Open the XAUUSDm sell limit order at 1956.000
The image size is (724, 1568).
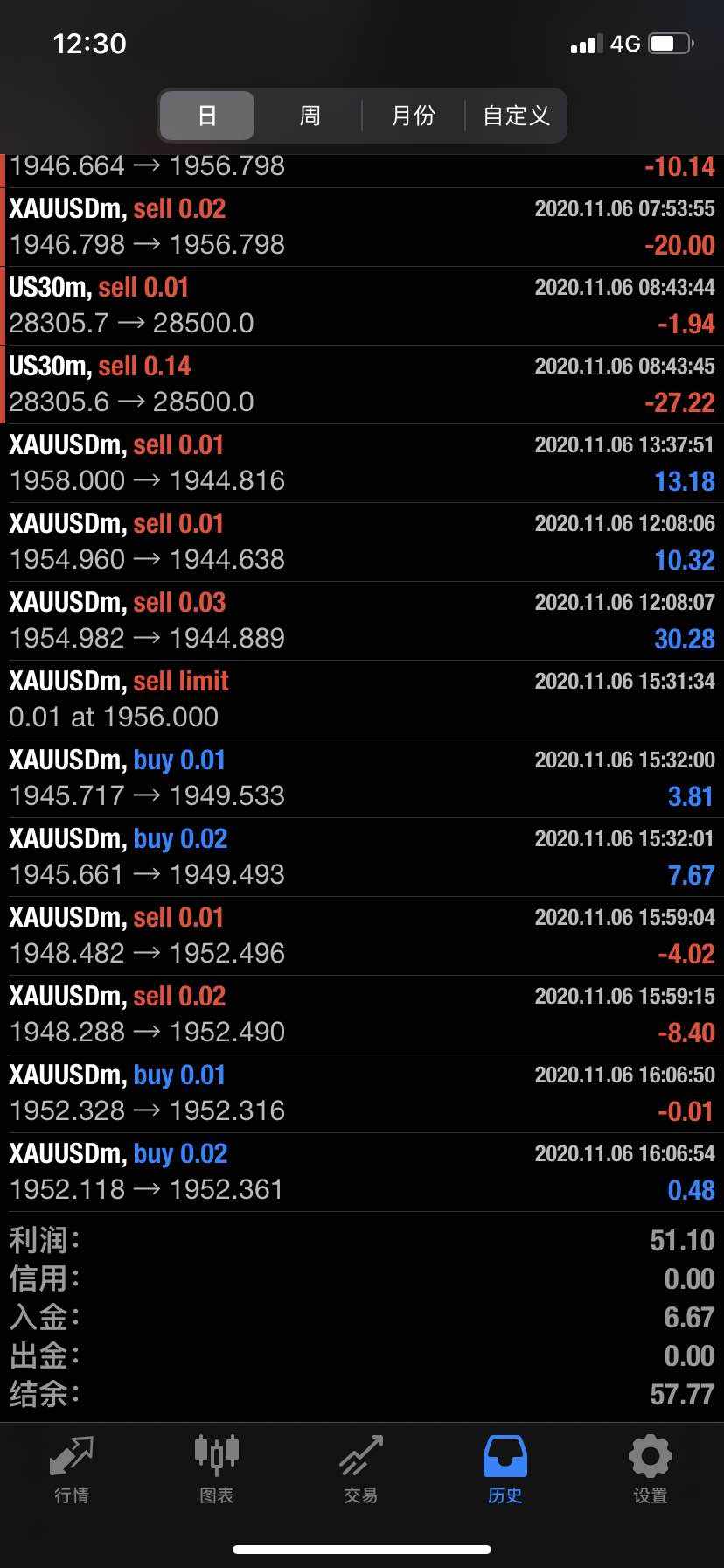(x=362, y=699)
